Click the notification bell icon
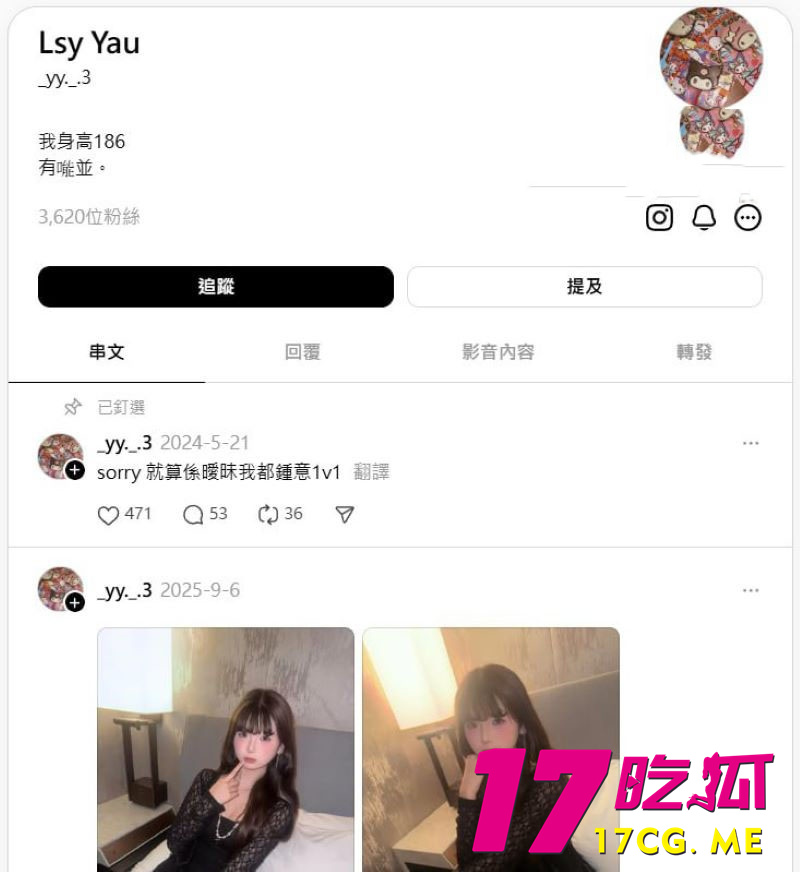The width and height of the screenshot is (800, 872). (x=704, y=216)
